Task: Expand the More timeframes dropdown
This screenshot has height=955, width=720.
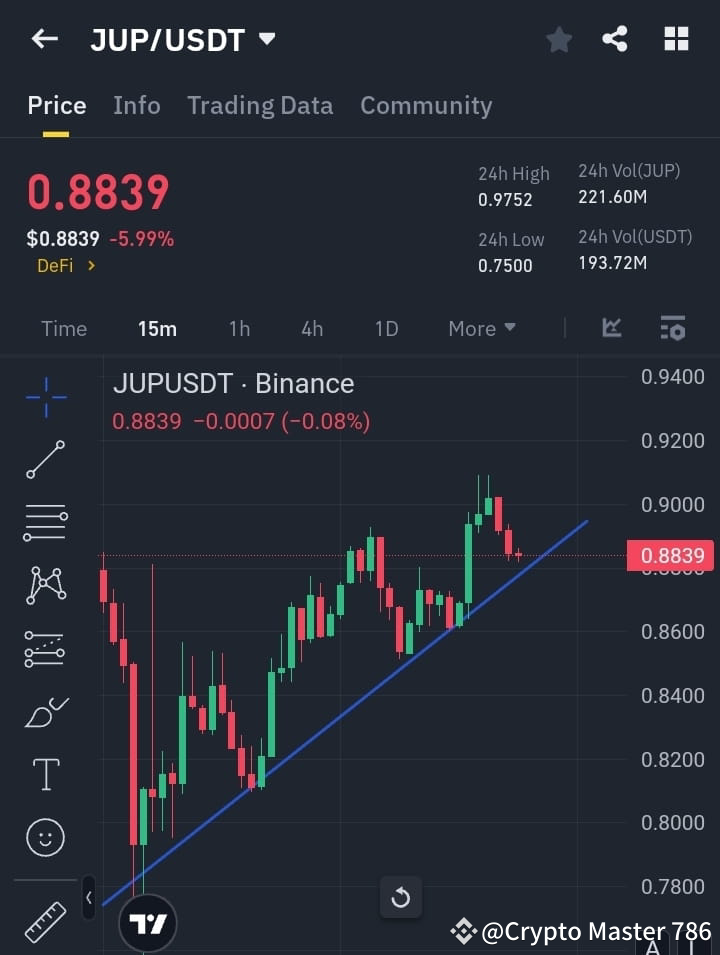Action: pos(481,328)
